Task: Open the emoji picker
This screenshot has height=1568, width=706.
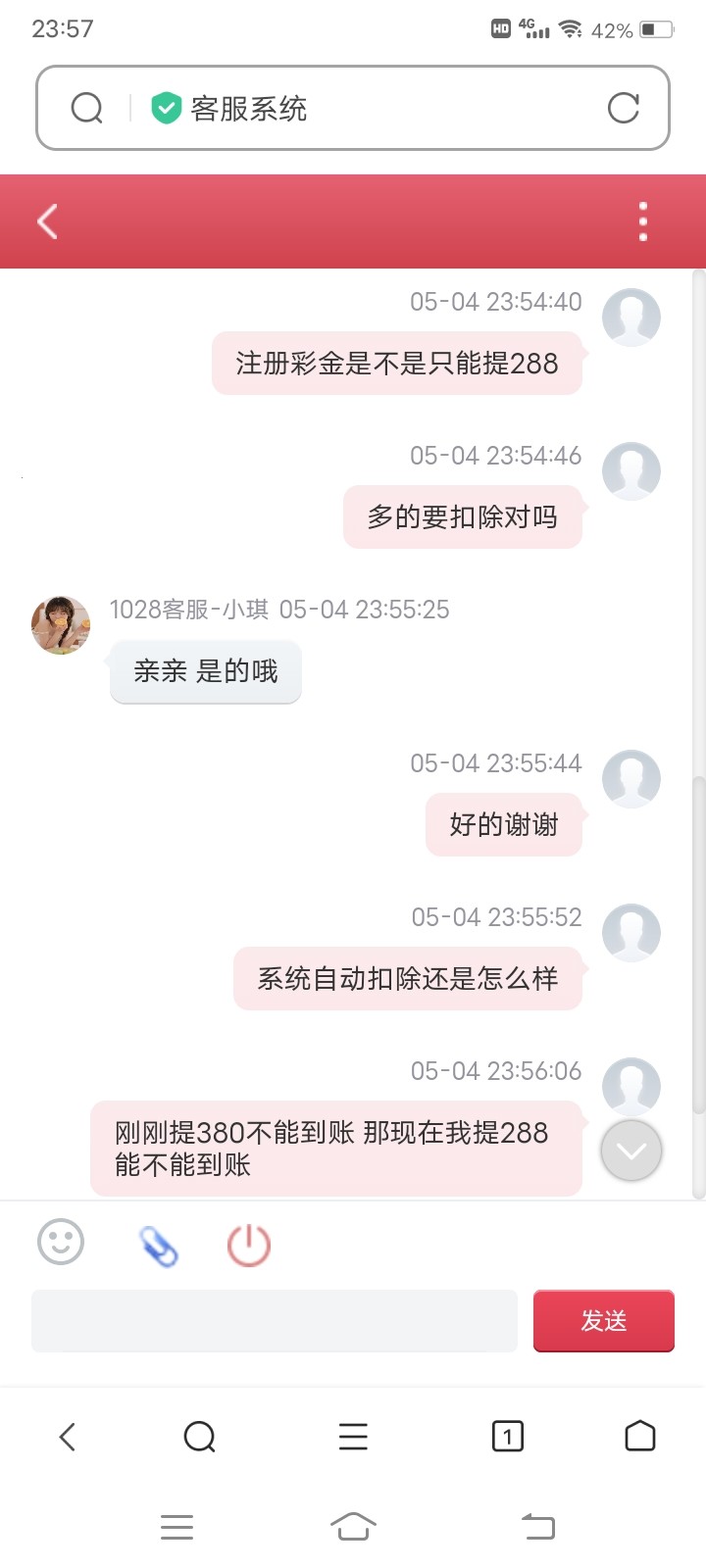Action: point(61,1243)
